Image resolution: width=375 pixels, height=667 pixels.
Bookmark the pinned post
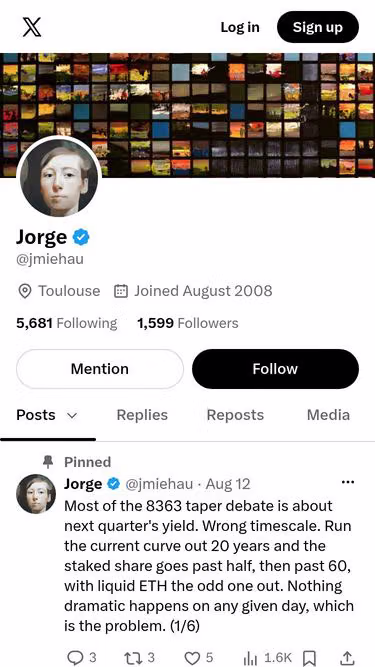click(309, 658)
